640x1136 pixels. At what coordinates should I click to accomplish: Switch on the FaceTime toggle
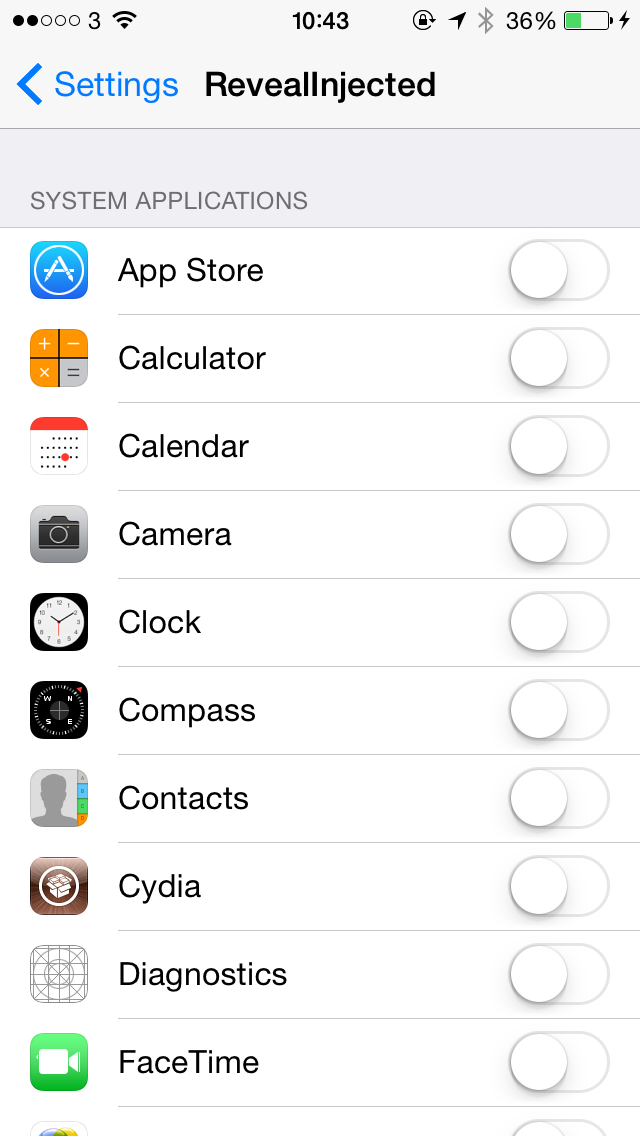(559, 1062)
